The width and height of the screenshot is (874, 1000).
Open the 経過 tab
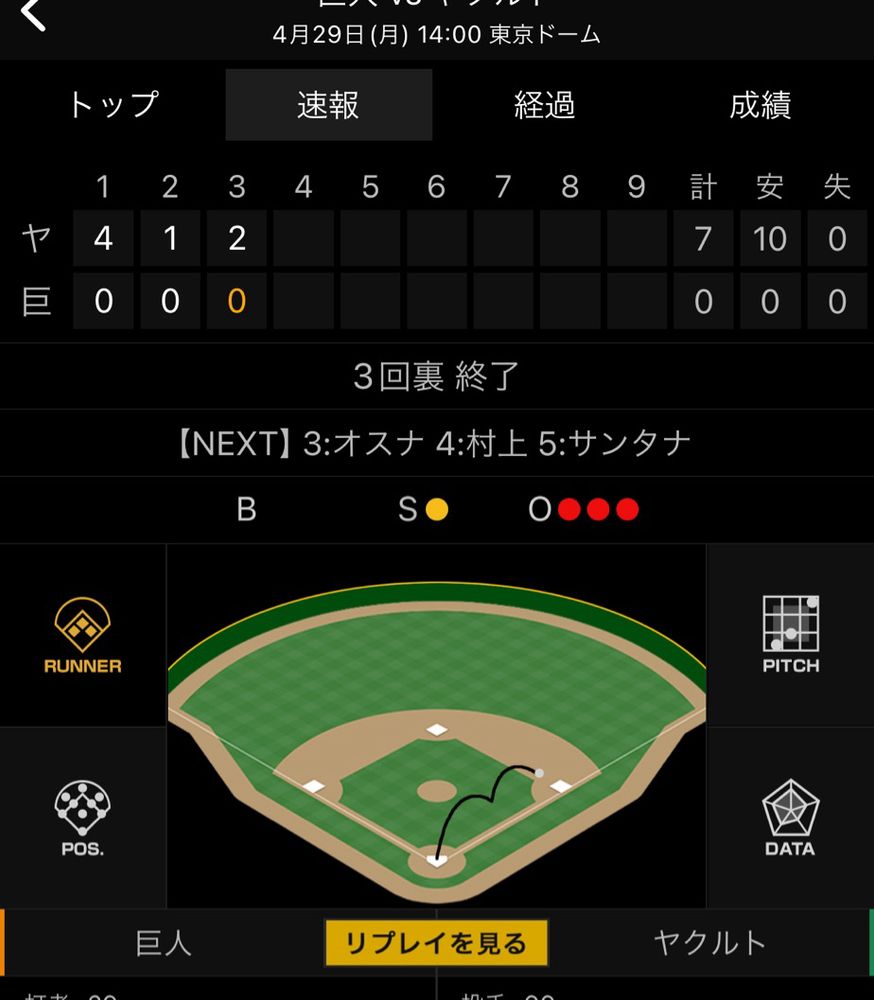click(x=544, y=105)
